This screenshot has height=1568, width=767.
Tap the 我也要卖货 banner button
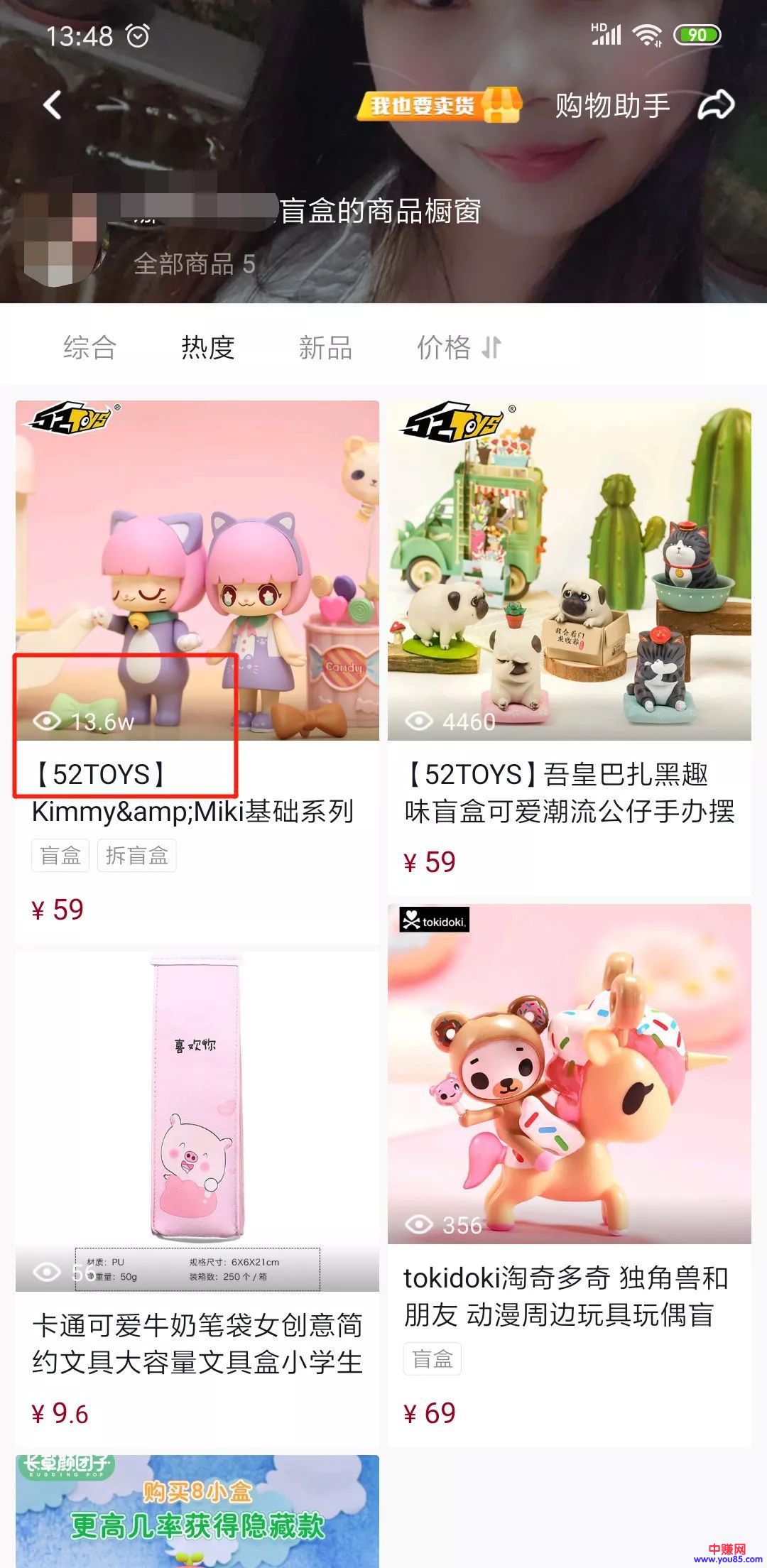coord(439,106)
